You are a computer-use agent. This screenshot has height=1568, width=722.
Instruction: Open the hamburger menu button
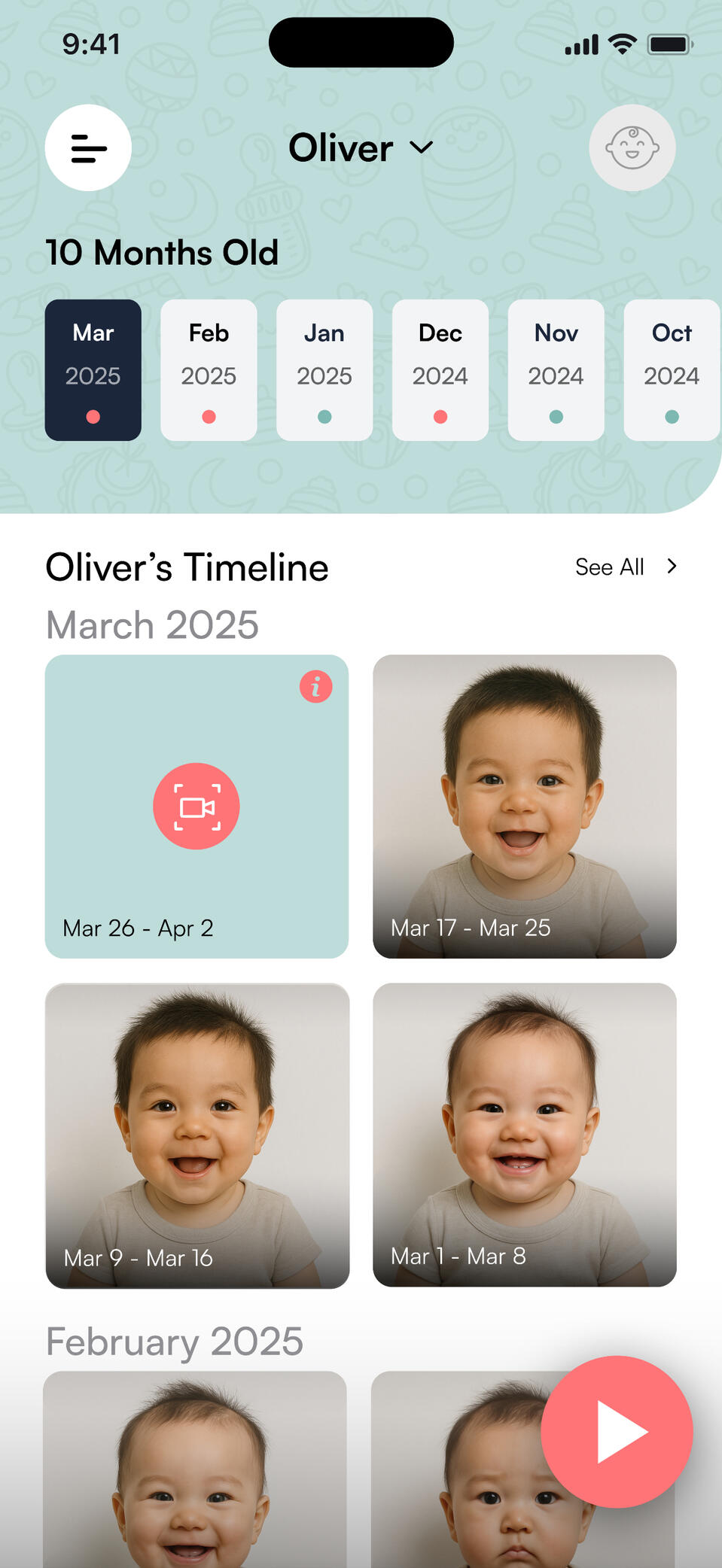point(88,147)
